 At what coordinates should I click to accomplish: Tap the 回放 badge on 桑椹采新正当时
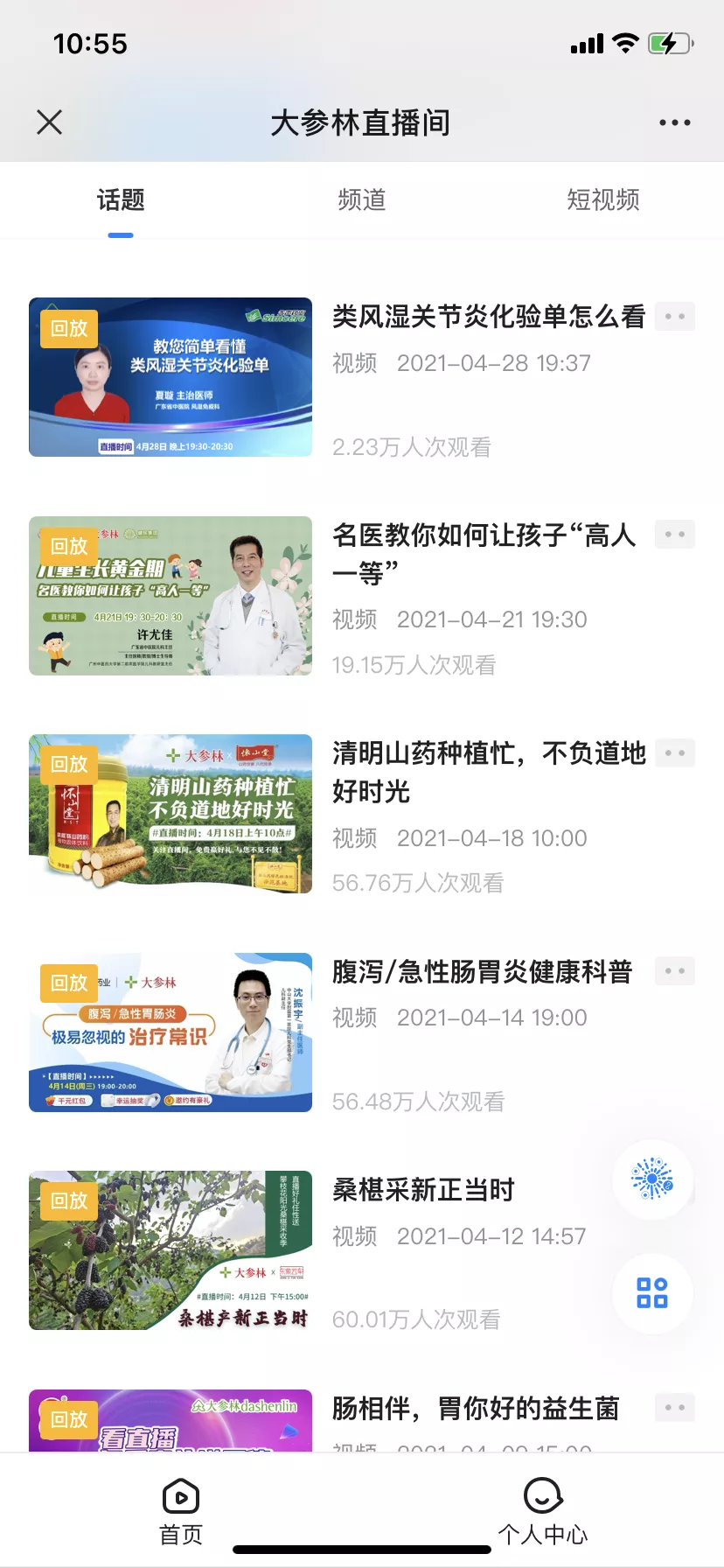click(67, 1200)
